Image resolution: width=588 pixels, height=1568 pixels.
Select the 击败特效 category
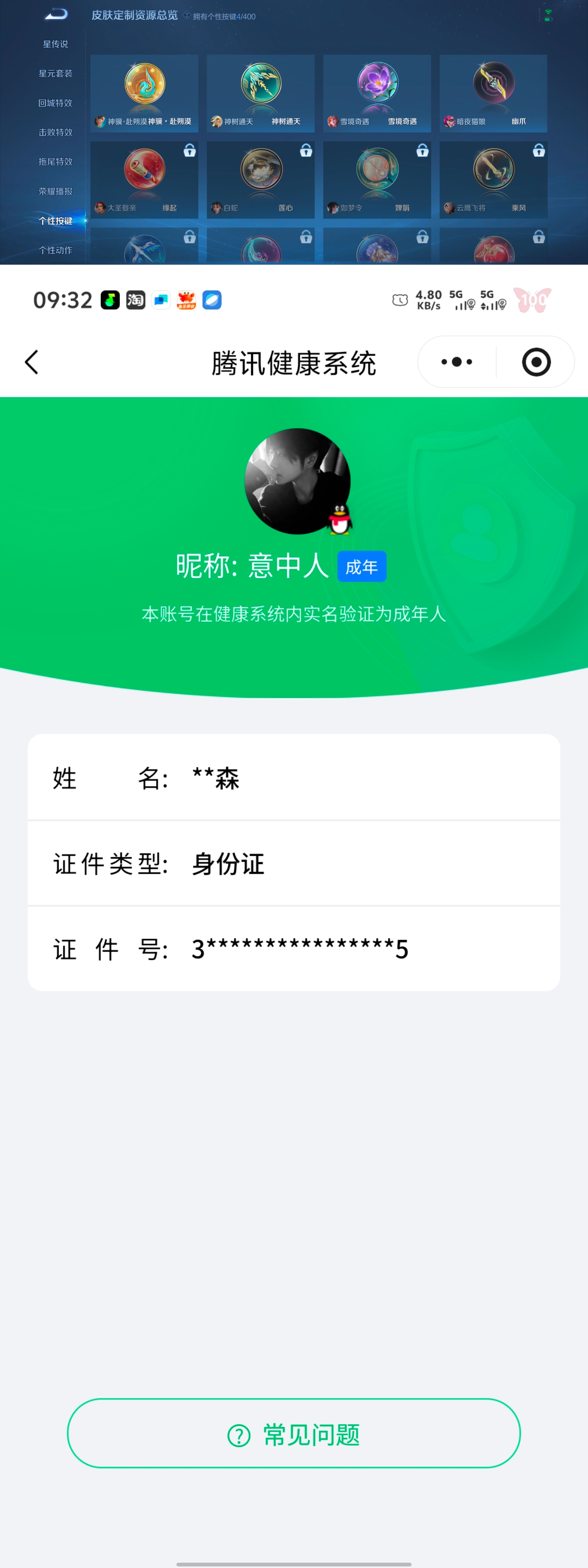(x=55, y=132)
